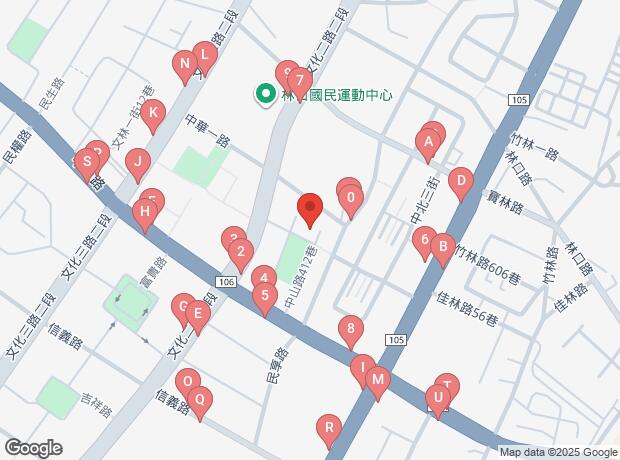The image size is (620, 460).
Task: Select map marker N
Action: pos(184,66)
